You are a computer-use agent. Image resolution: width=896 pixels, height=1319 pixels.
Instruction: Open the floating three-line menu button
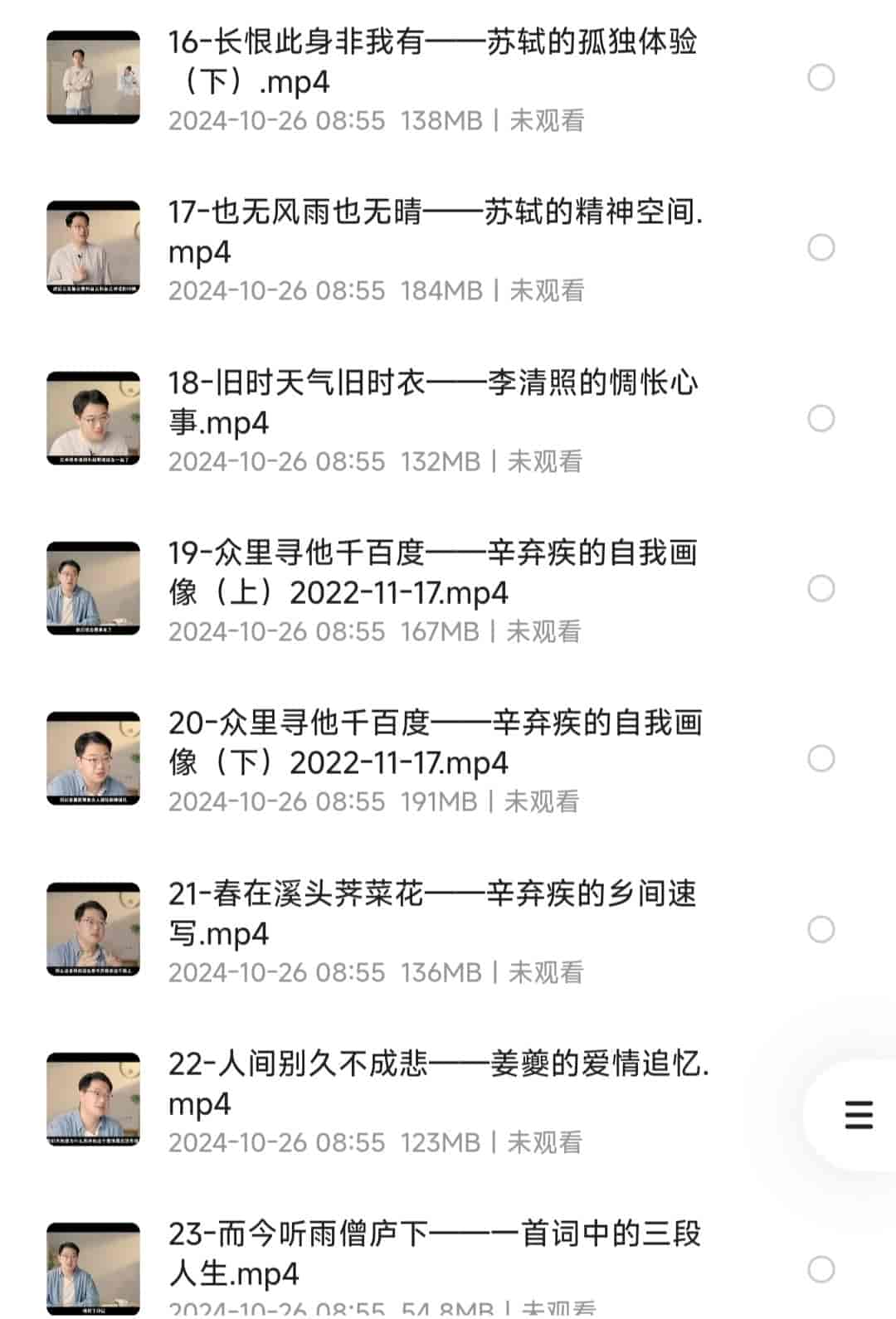859,1116
